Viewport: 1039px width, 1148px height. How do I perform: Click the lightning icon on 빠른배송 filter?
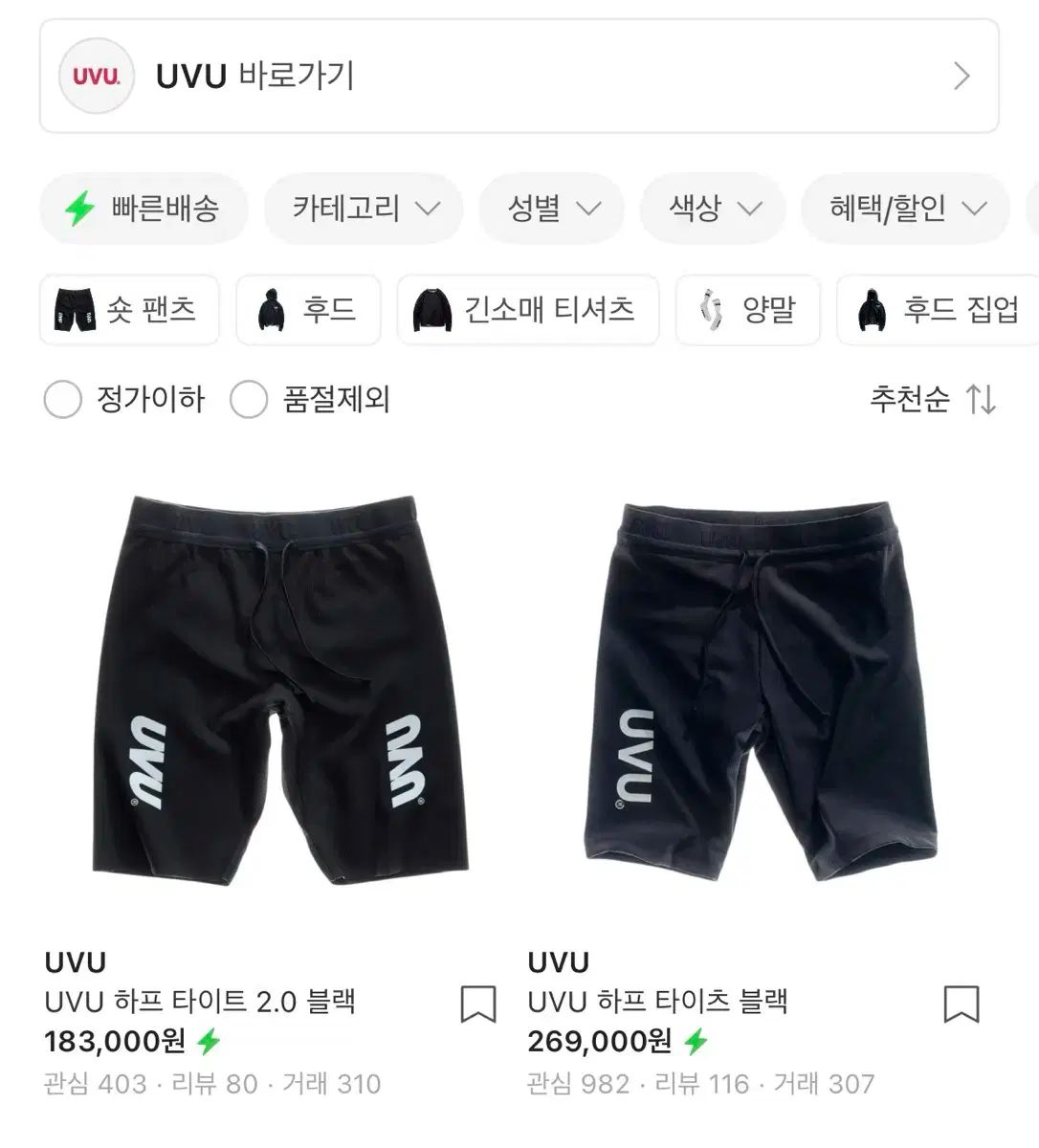coord(79,209)
